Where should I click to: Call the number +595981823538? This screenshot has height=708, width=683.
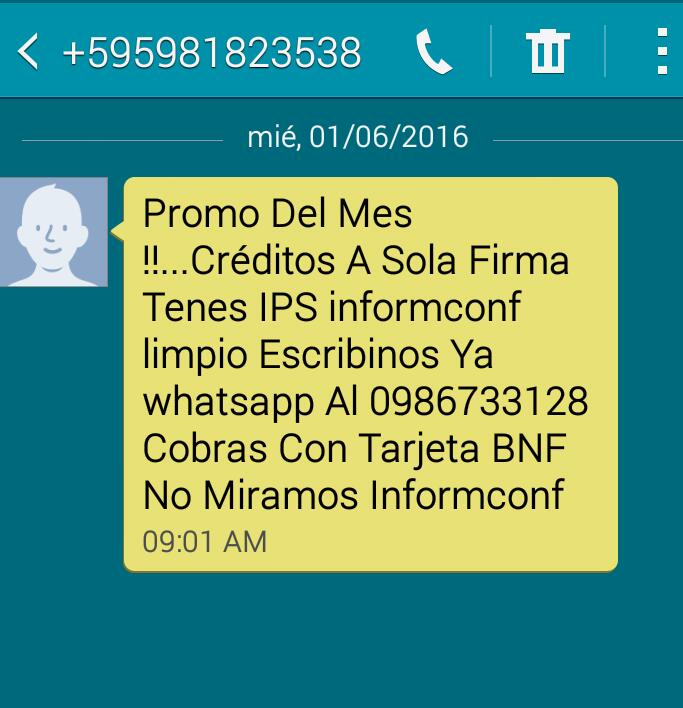[x=434, y=52]
